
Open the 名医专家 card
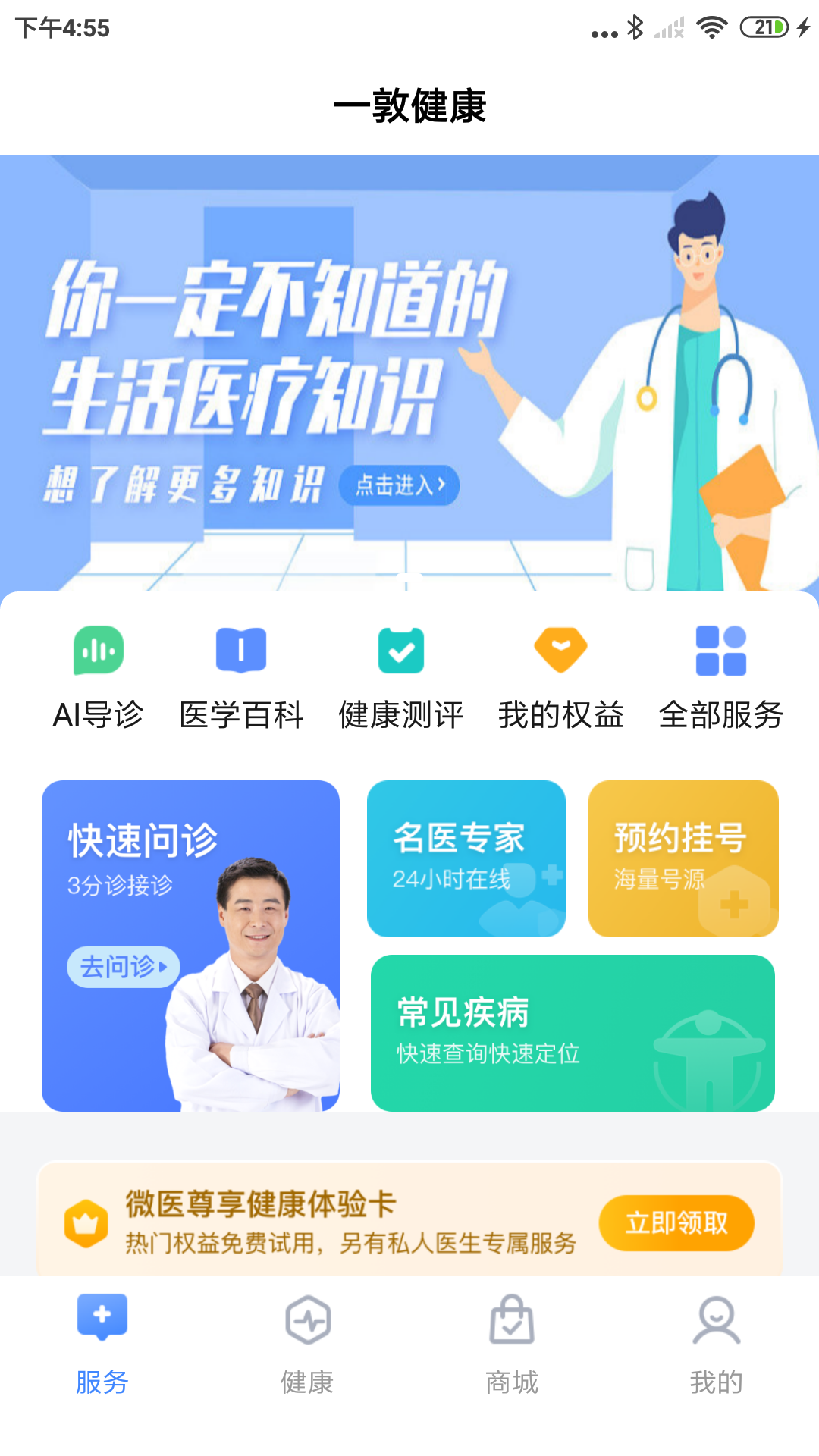tap(466, 858)
